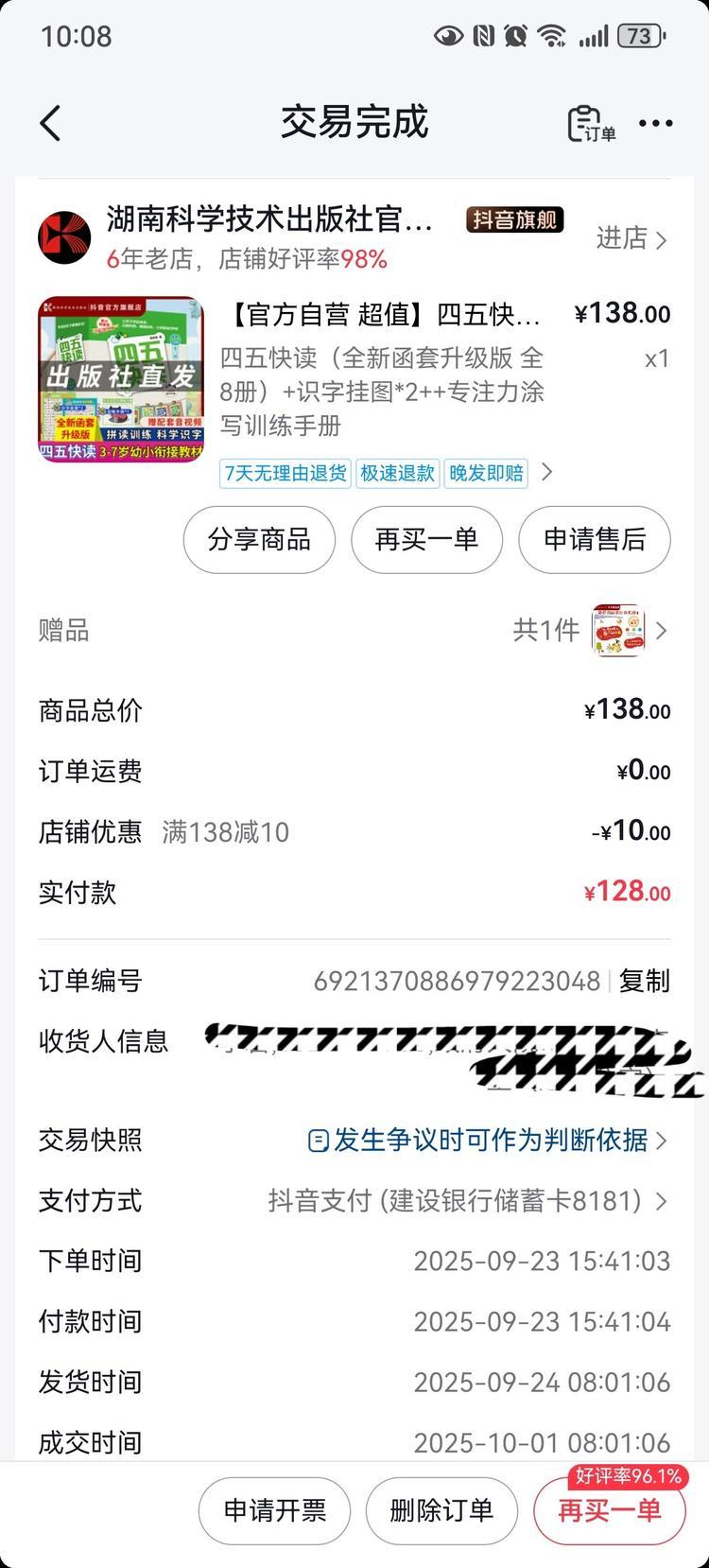Tap 申请开票 to request an invoice
This screenshot has width=709, height=1568.
tap(274, 1511)
